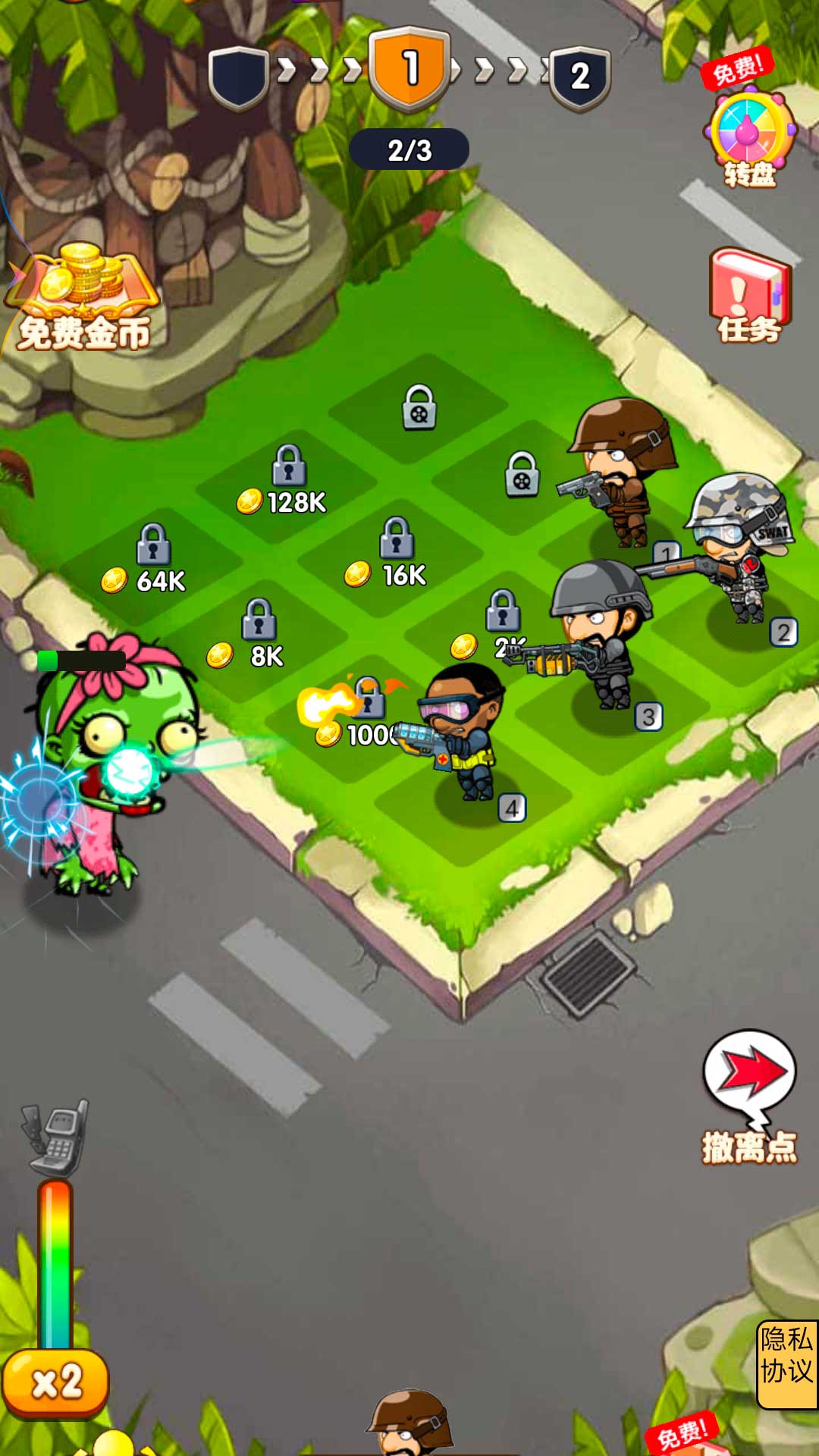Screen dimensions: 819x1456
Task: Open the 任务 missions book
Action: click(749, 296)
